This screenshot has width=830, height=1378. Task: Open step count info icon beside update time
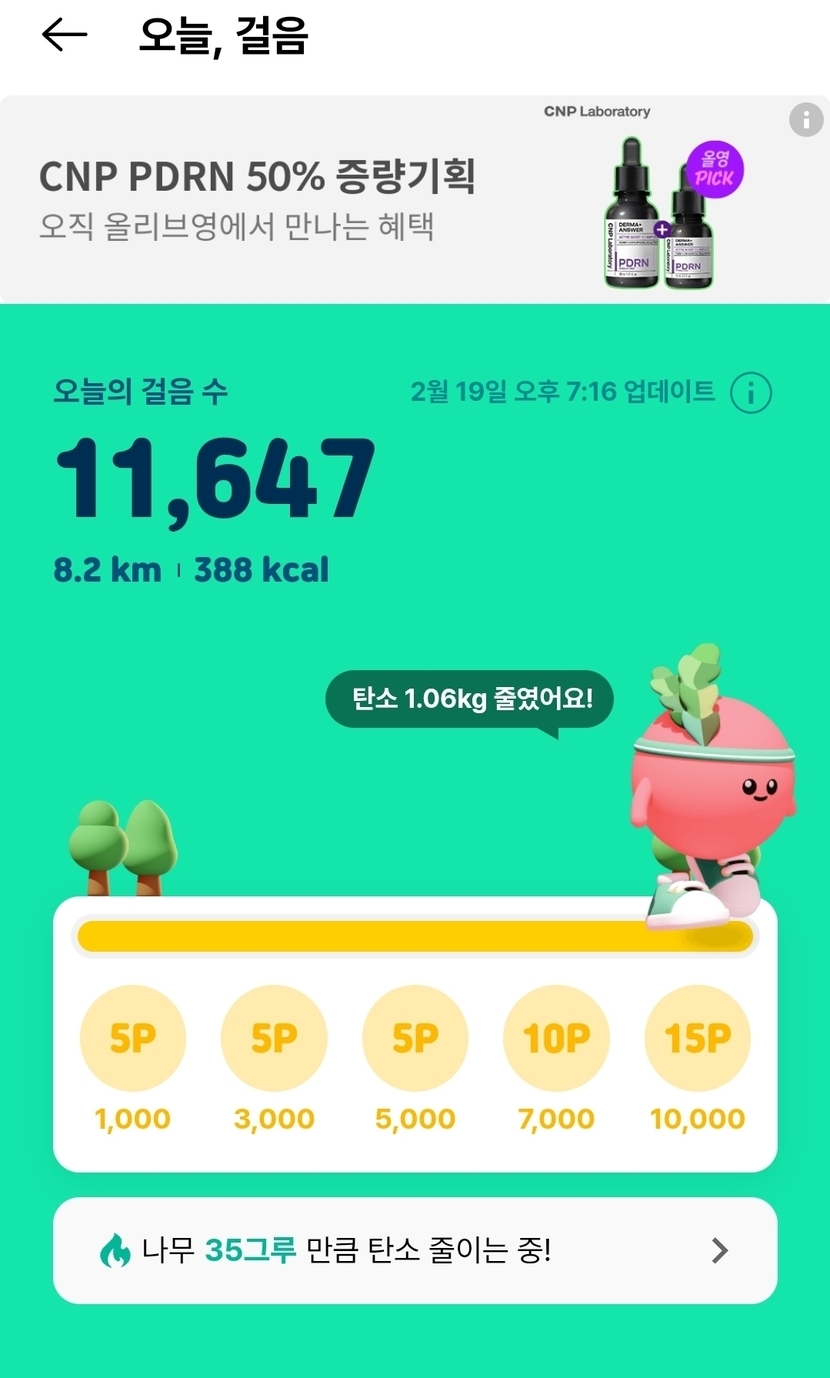[x=751, y=393]
